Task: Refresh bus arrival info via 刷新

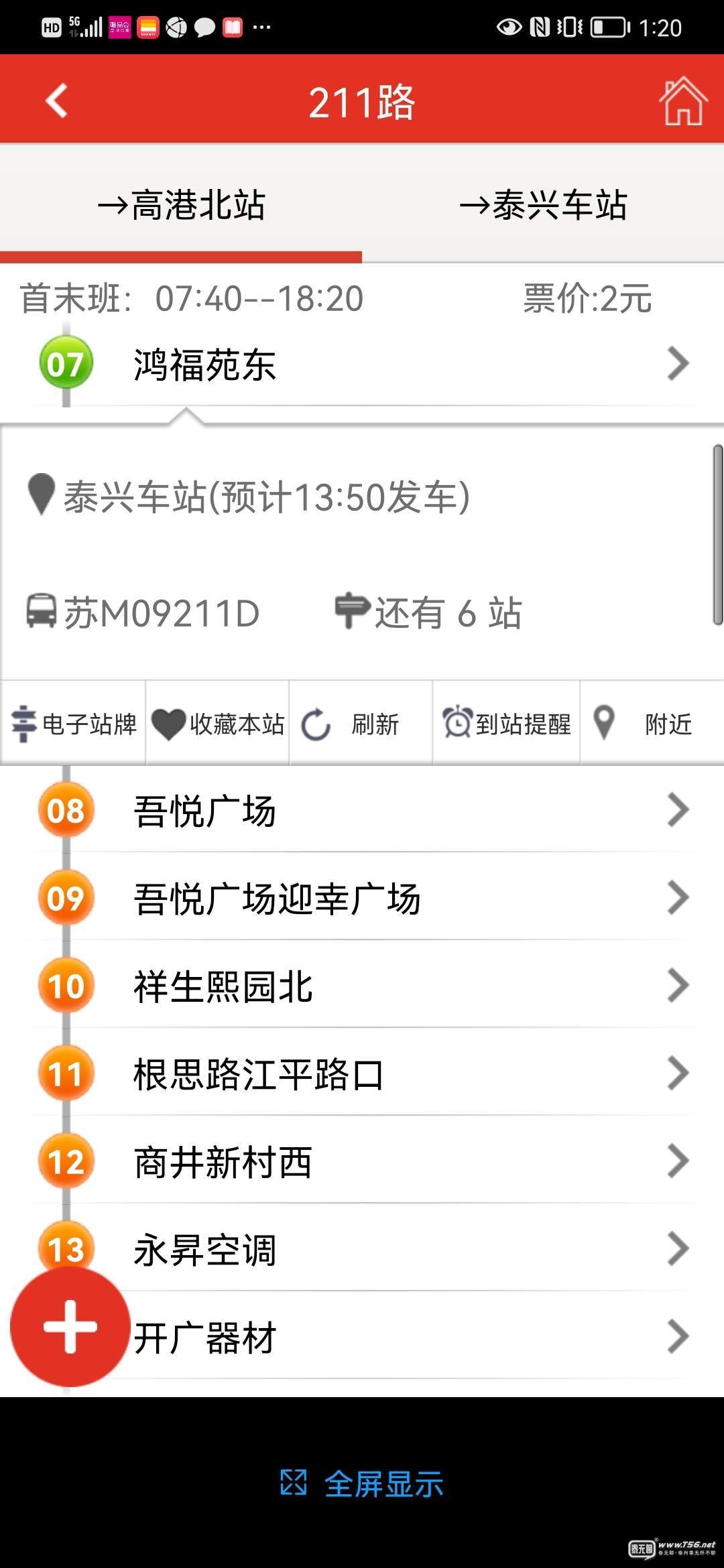Action: click(x=361, y=724)
